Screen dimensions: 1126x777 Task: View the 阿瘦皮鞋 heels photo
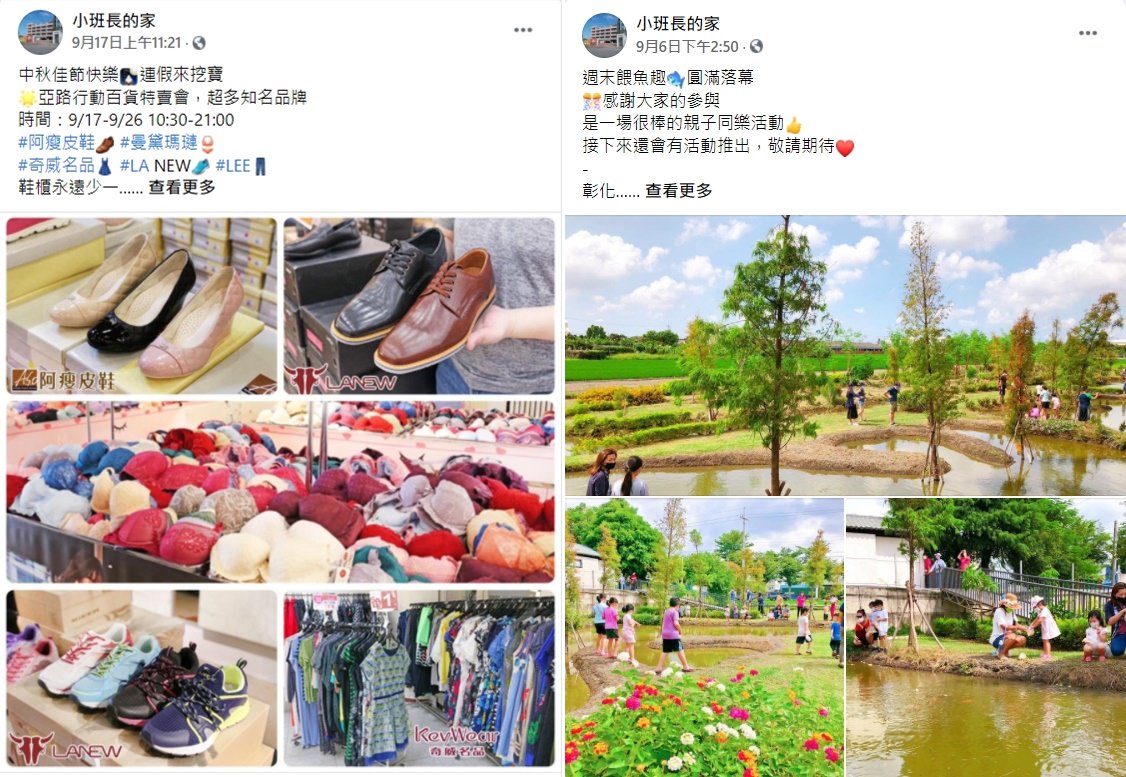(x=141, y=306)
